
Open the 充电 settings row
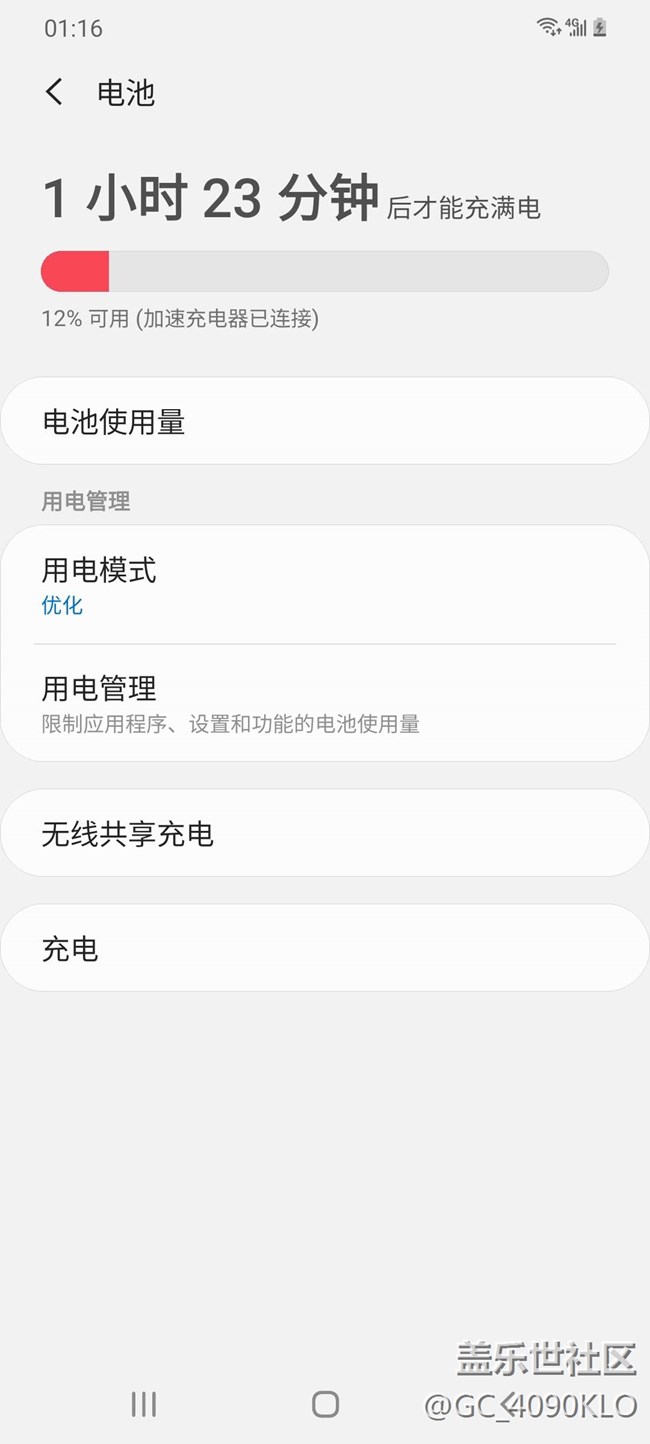[324, 948]
